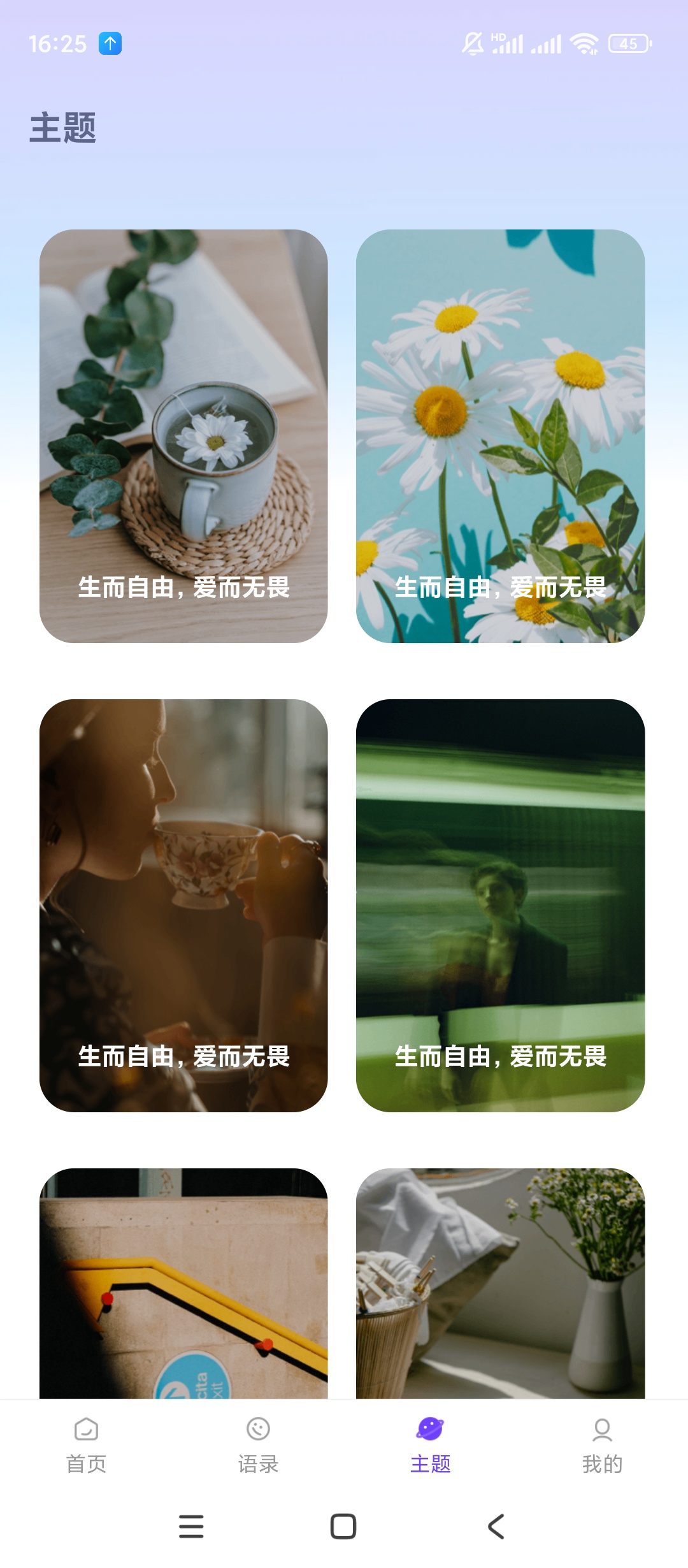Open recent apps from the navigation bar

coord(191,1526)
